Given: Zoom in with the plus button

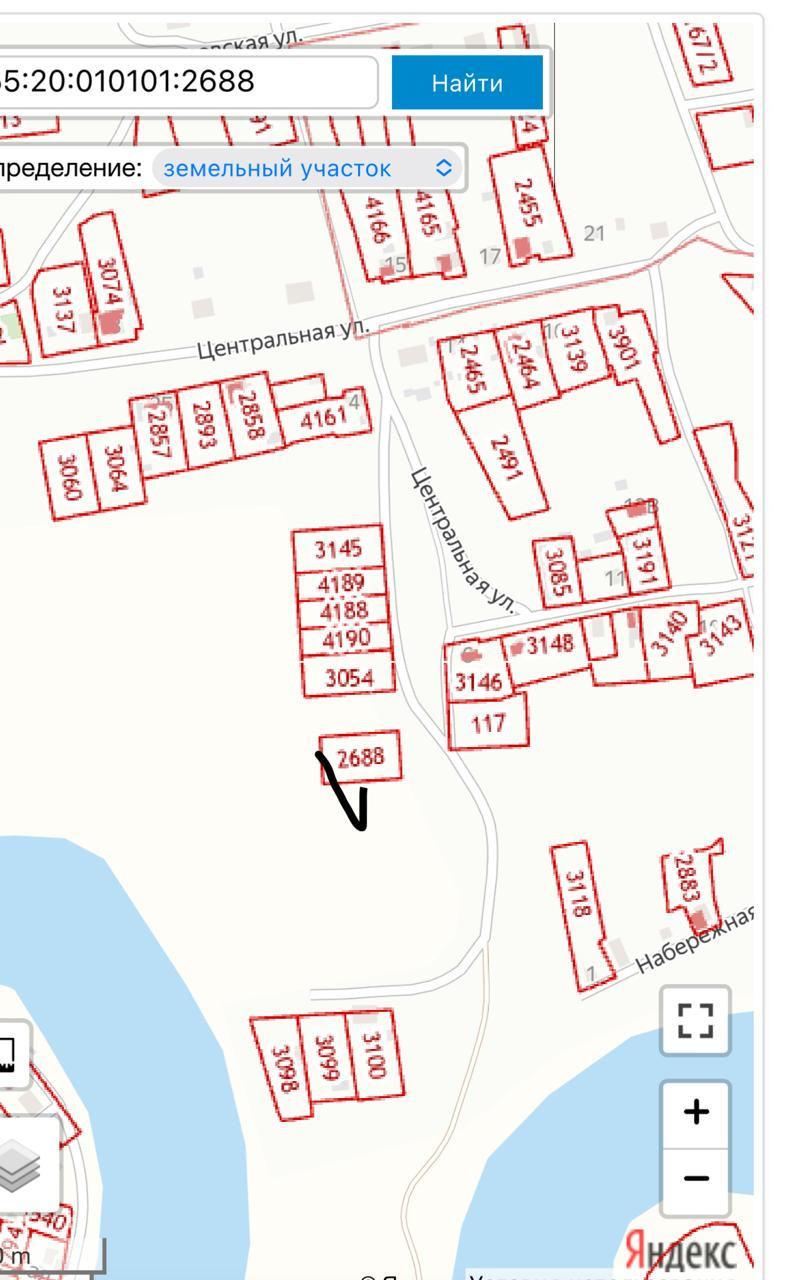Looking at the screenshot, I should coord(695,1112).
